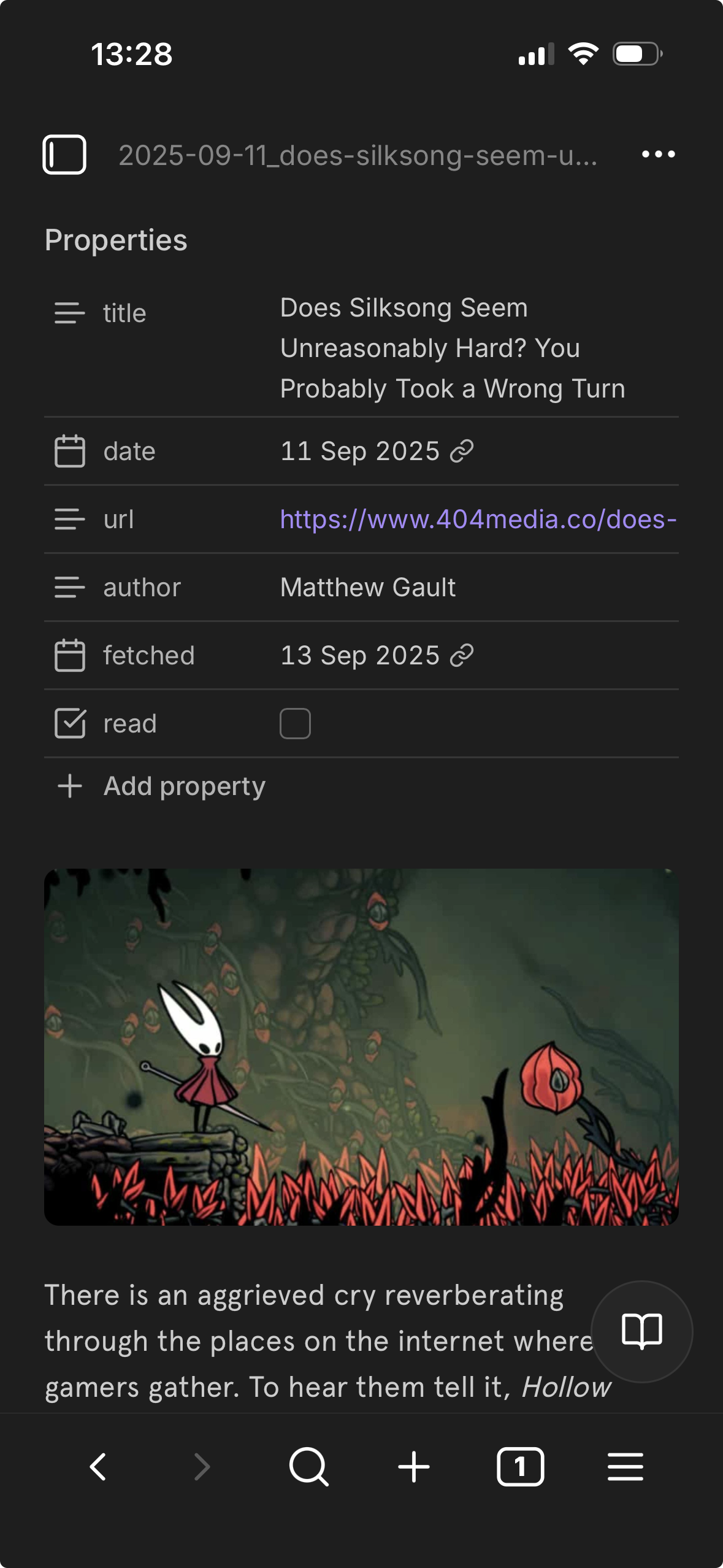Change the fetched date 13 Sep 2025
Viewport: 723px width, 1568px height.
(x=360, y=656)
